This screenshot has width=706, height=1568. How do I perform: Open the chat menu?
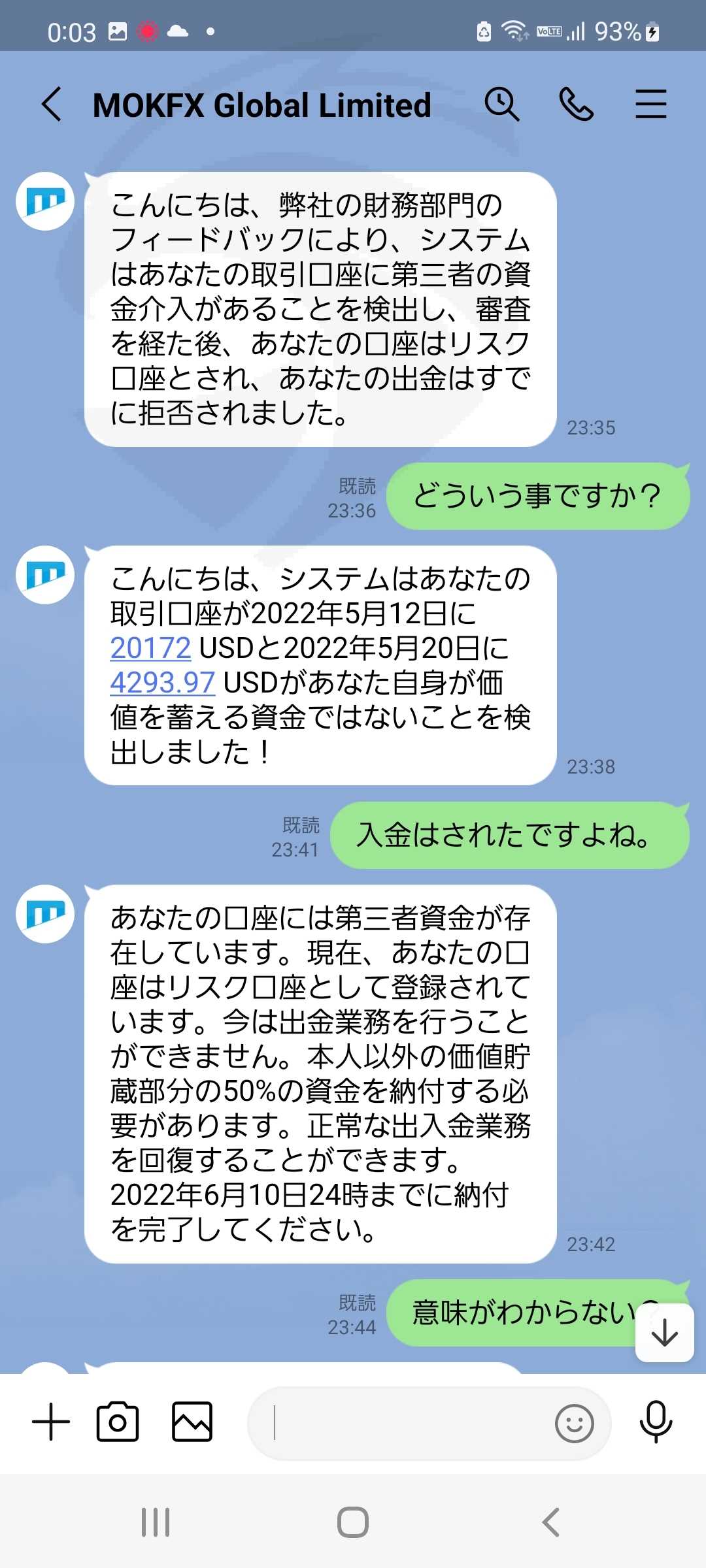pos(651,105)
